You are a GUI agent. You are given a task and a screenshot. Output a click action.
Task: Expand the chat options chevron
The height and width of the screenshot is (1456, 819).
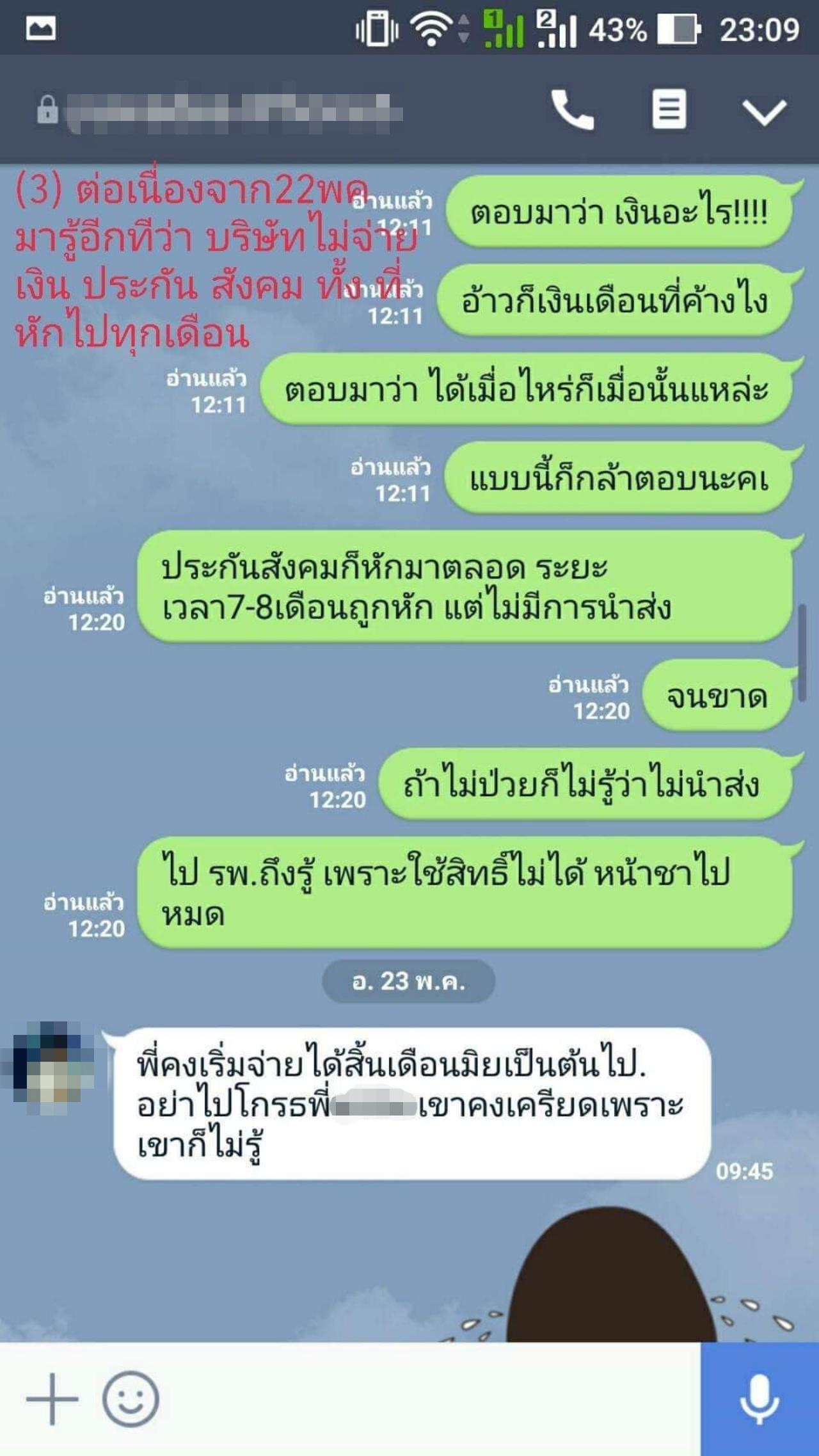(x=764, y=111)
